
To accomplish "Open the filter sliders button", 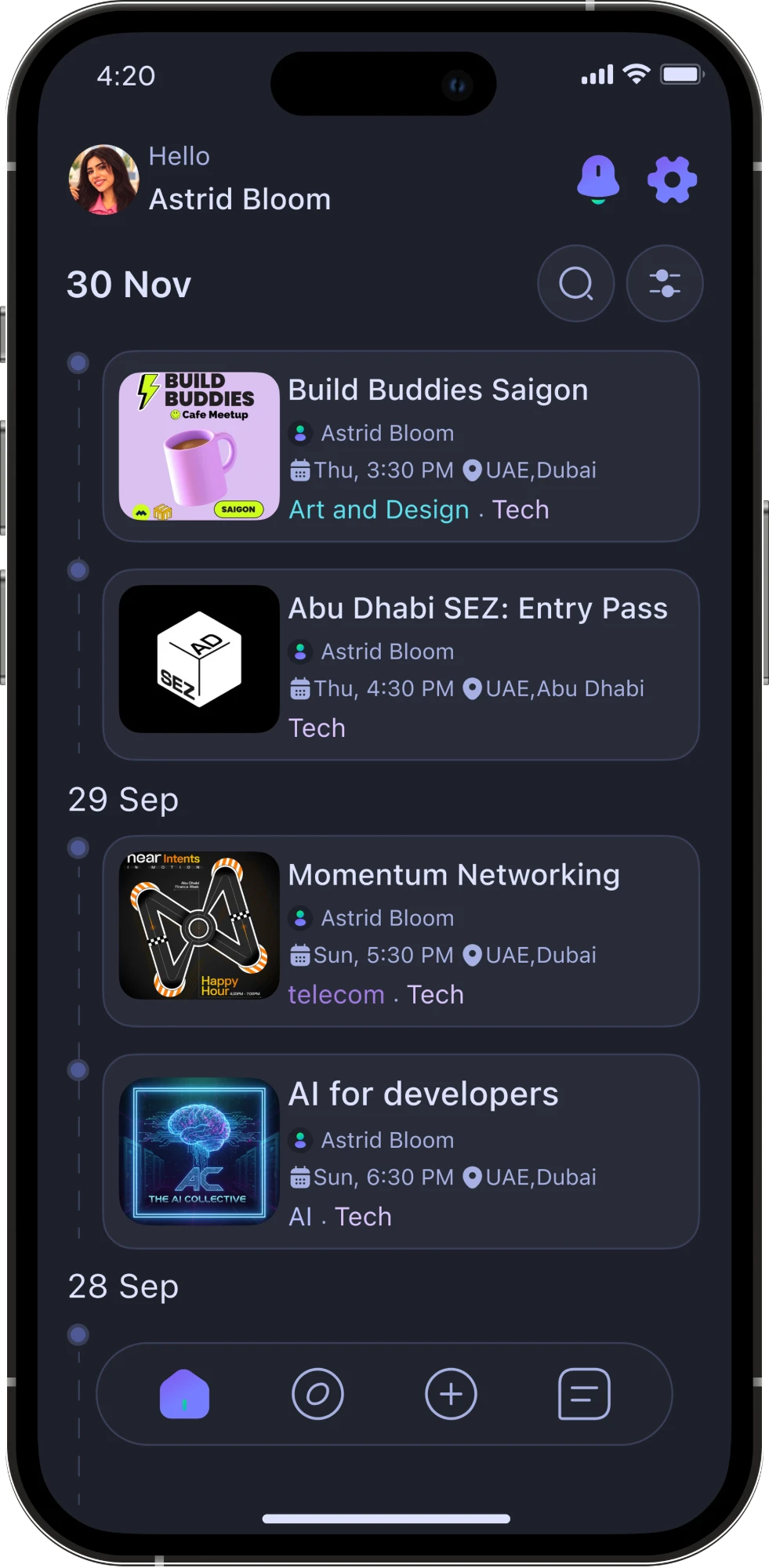I will tap(665, 284).
